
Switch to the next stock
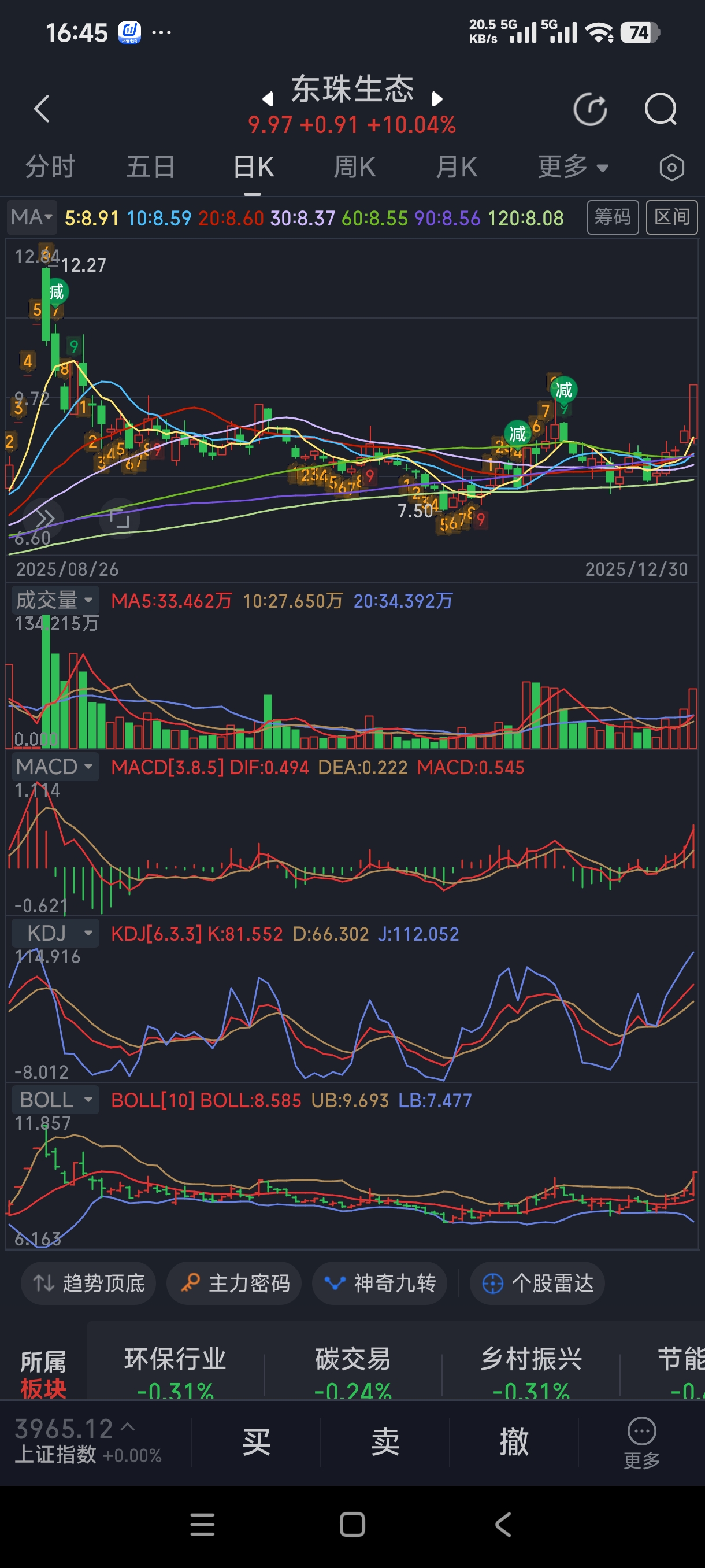(x=437, y=99)
